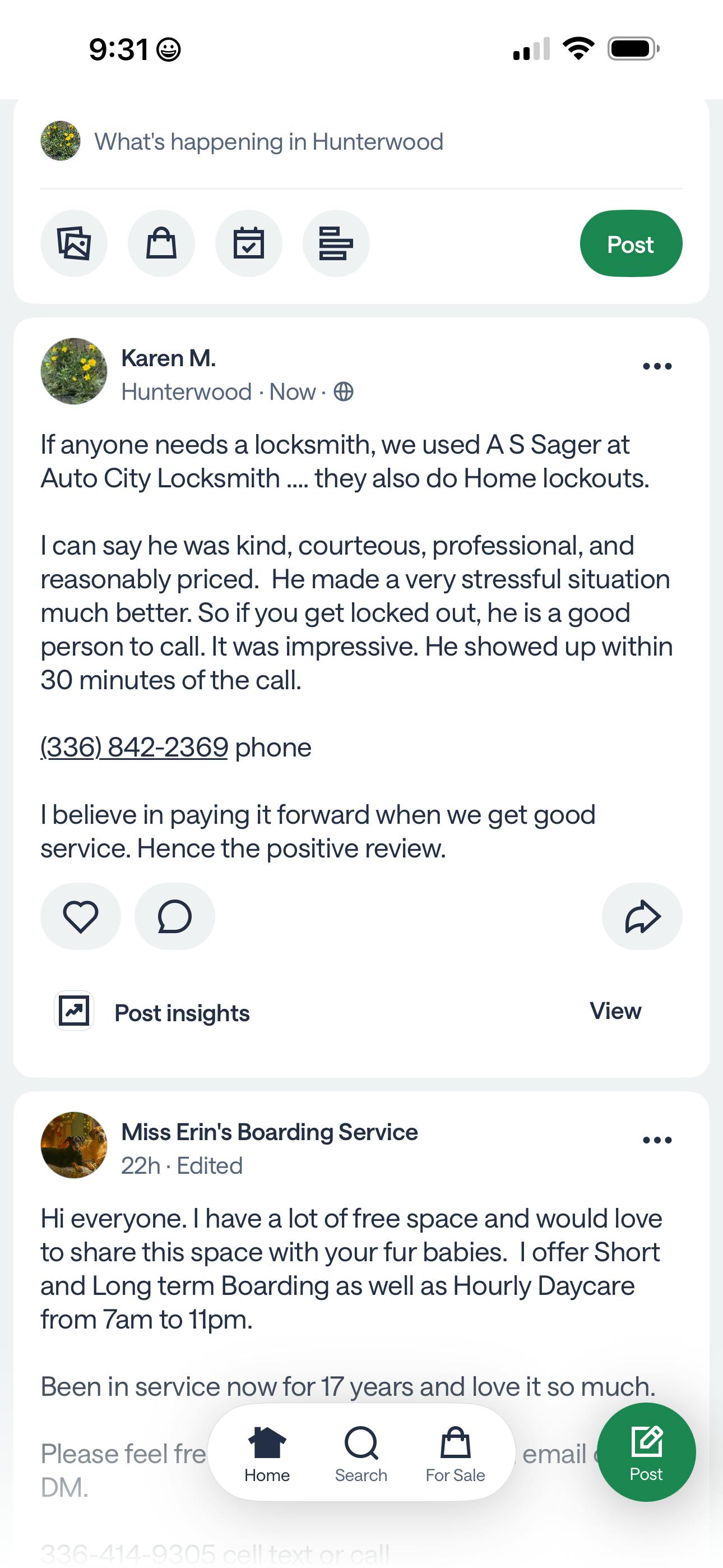723x1568 pixels.
Task: Open Miss Erin's Boarding Service profile picture
Action: 73,1145
